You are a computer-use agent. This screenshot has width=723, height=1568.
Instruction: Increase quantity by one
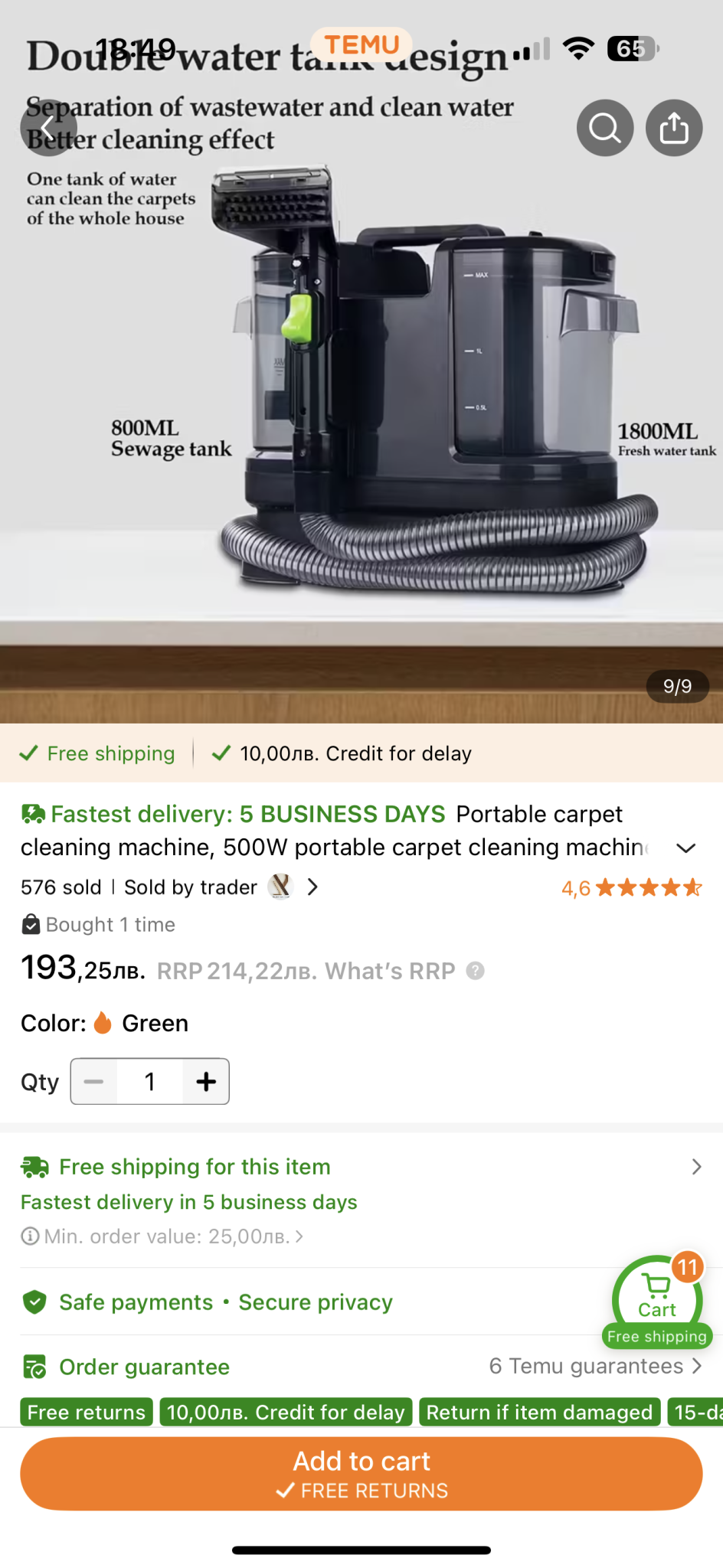click(x=206, y=1082)
